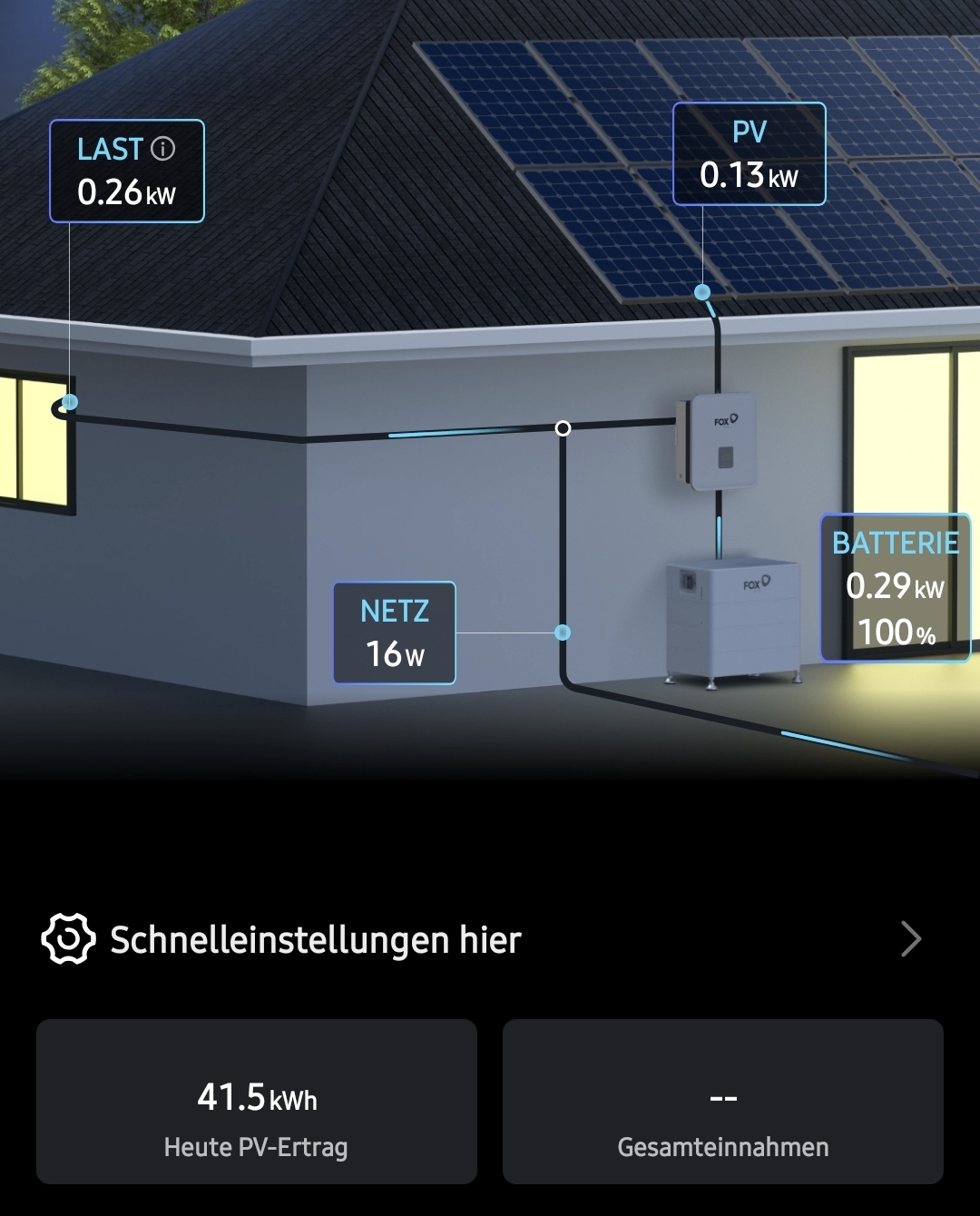
Task: Open the Heute PV-Ertrag card
Action: [x=257, y=1101]
